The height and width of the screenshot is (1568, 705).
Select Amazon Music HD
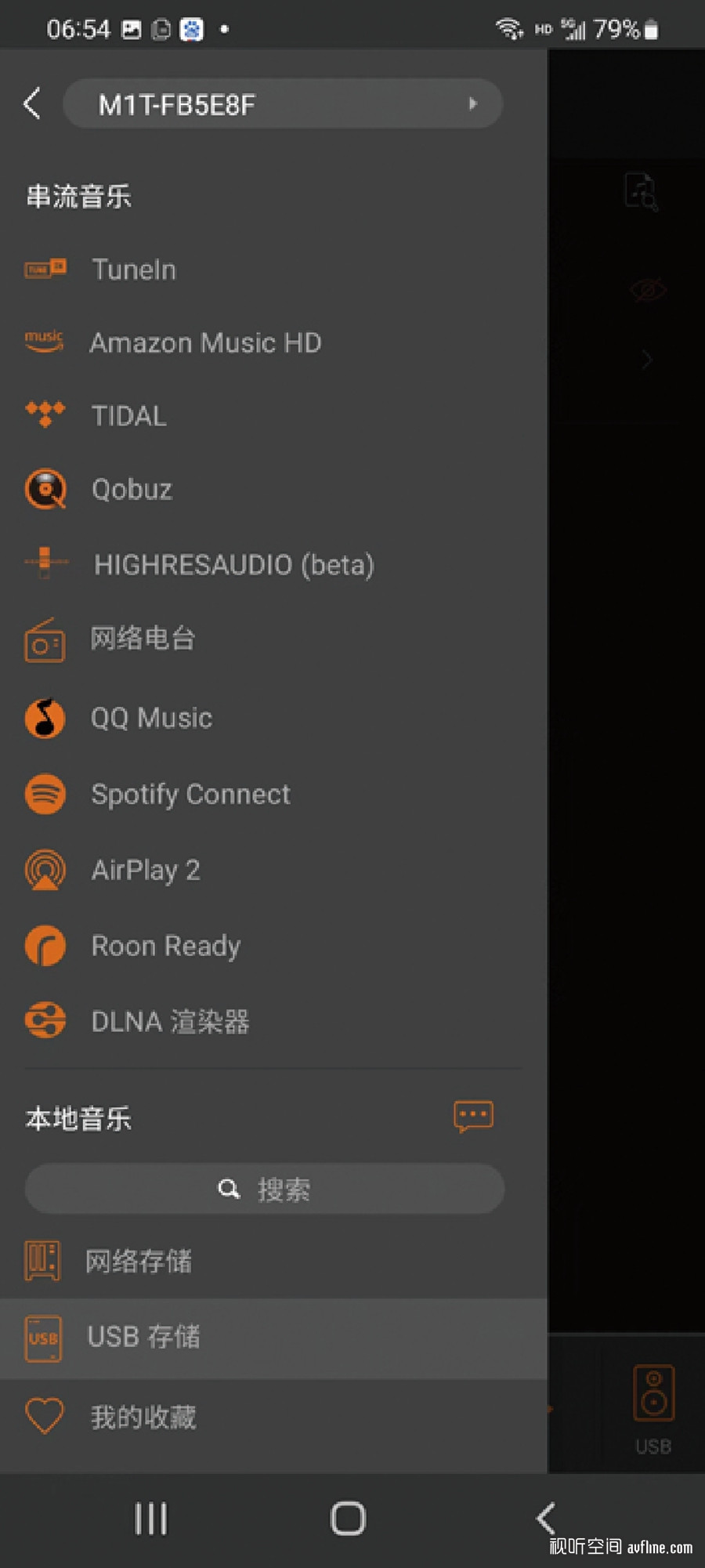[x=273, y=342]
